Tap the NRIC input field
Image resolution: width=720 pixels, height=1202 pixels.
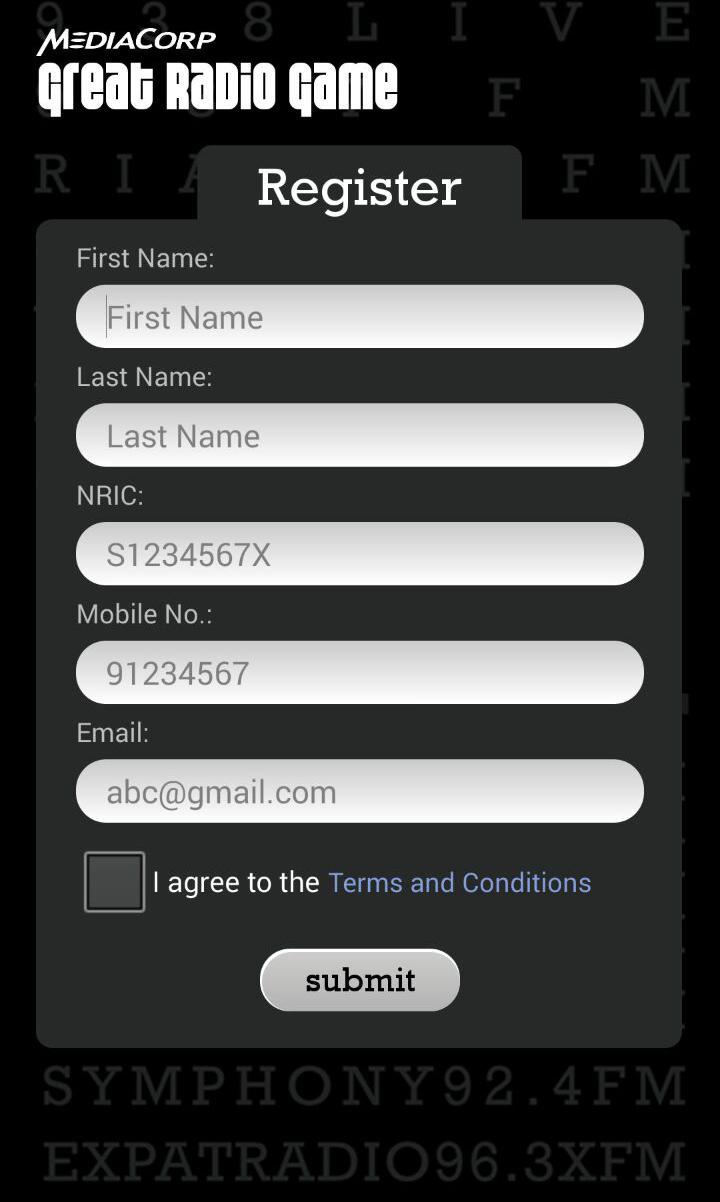point(360,554)
